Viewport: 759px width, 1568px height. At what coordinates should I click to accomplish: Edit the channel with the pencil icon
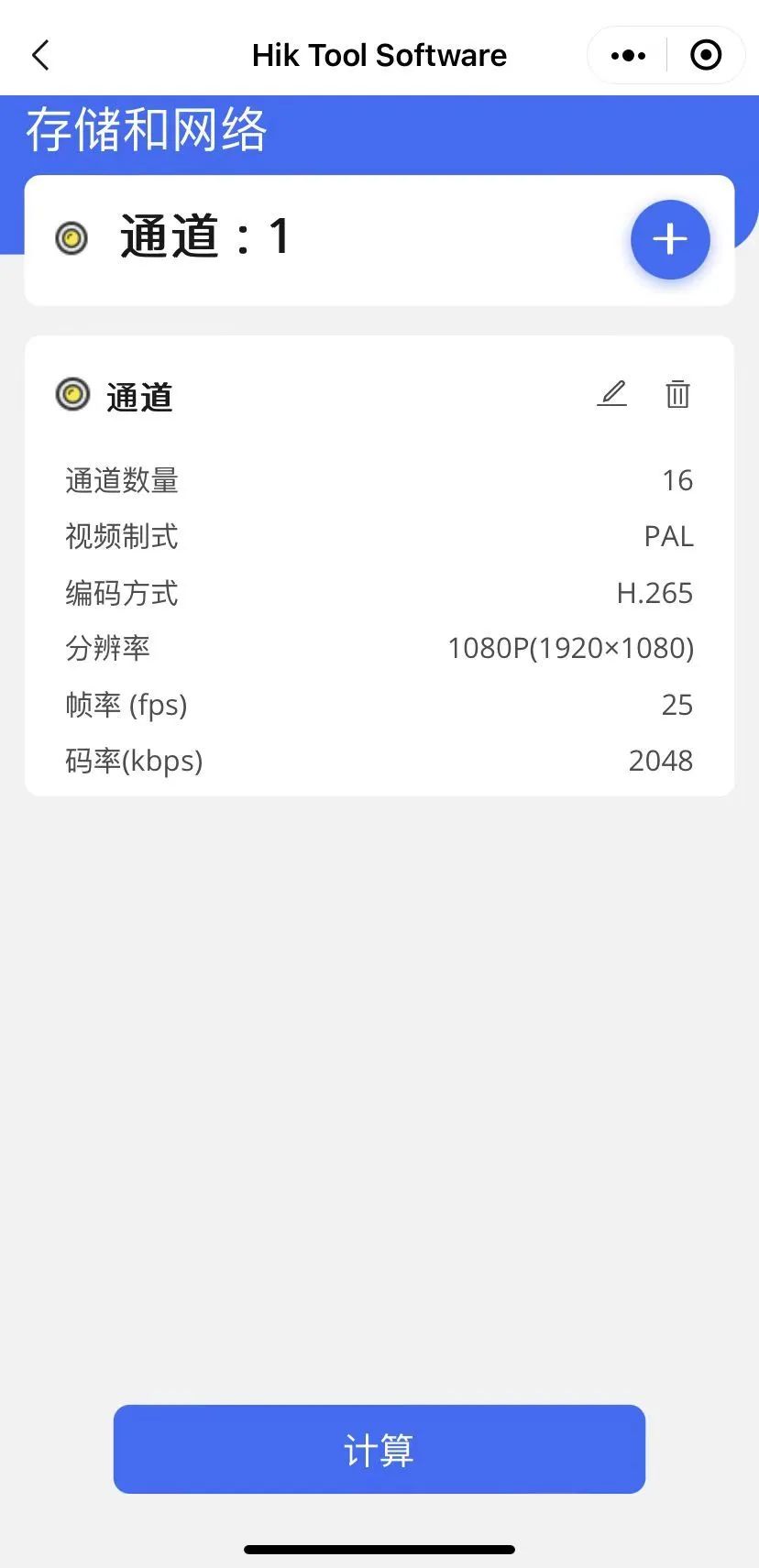click(612, 394)
